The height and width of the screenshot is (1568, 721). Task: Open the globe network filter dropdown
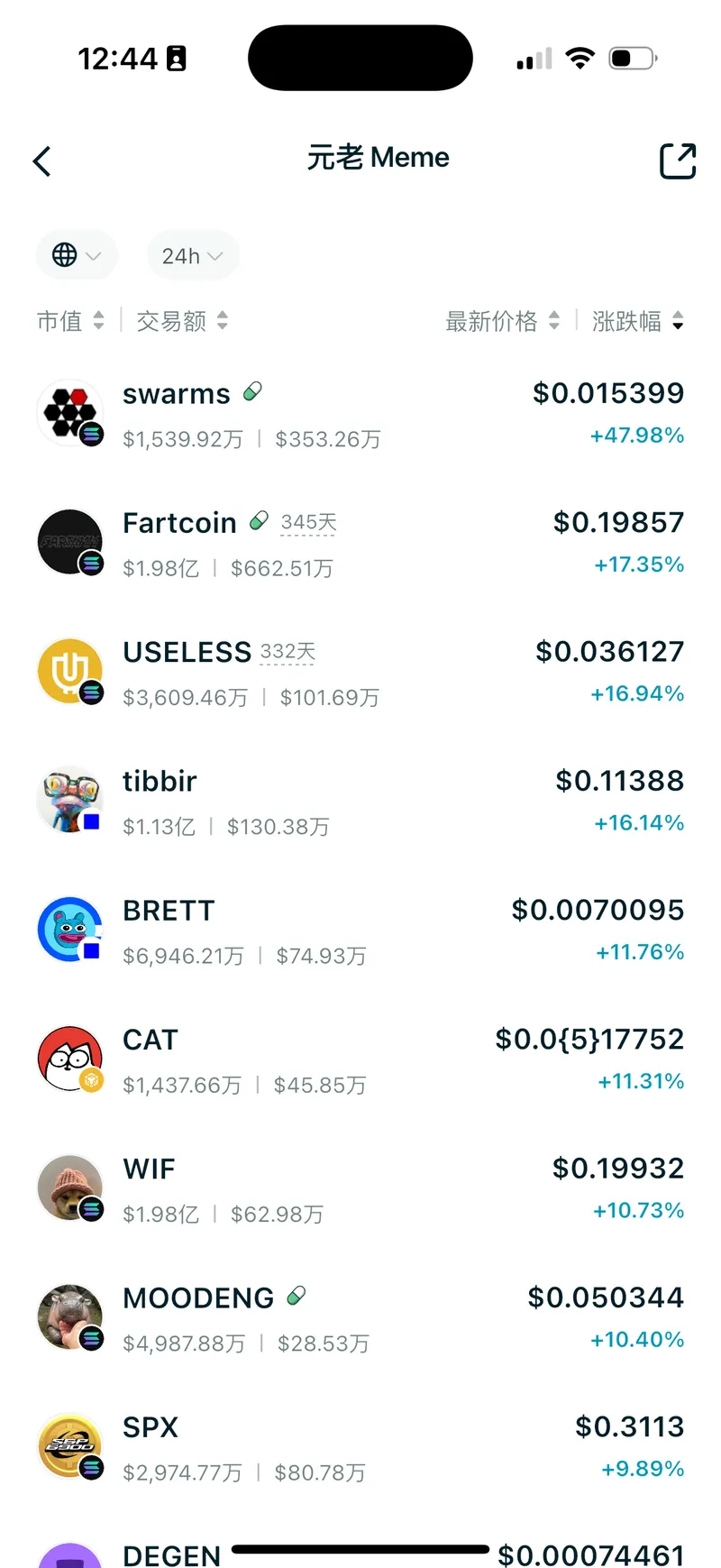click(x=77, y=255)
